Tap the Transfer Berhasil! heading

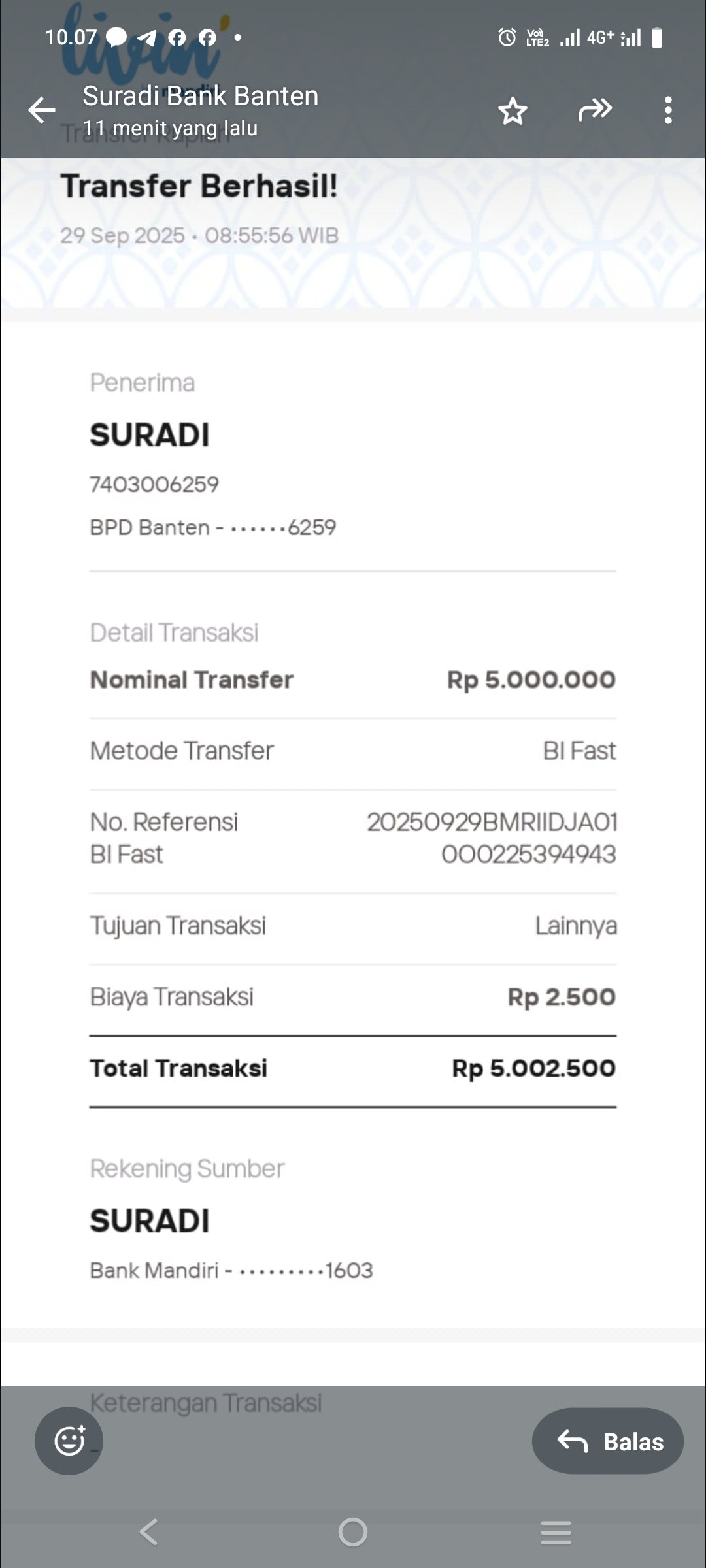(x=199, y=187)
